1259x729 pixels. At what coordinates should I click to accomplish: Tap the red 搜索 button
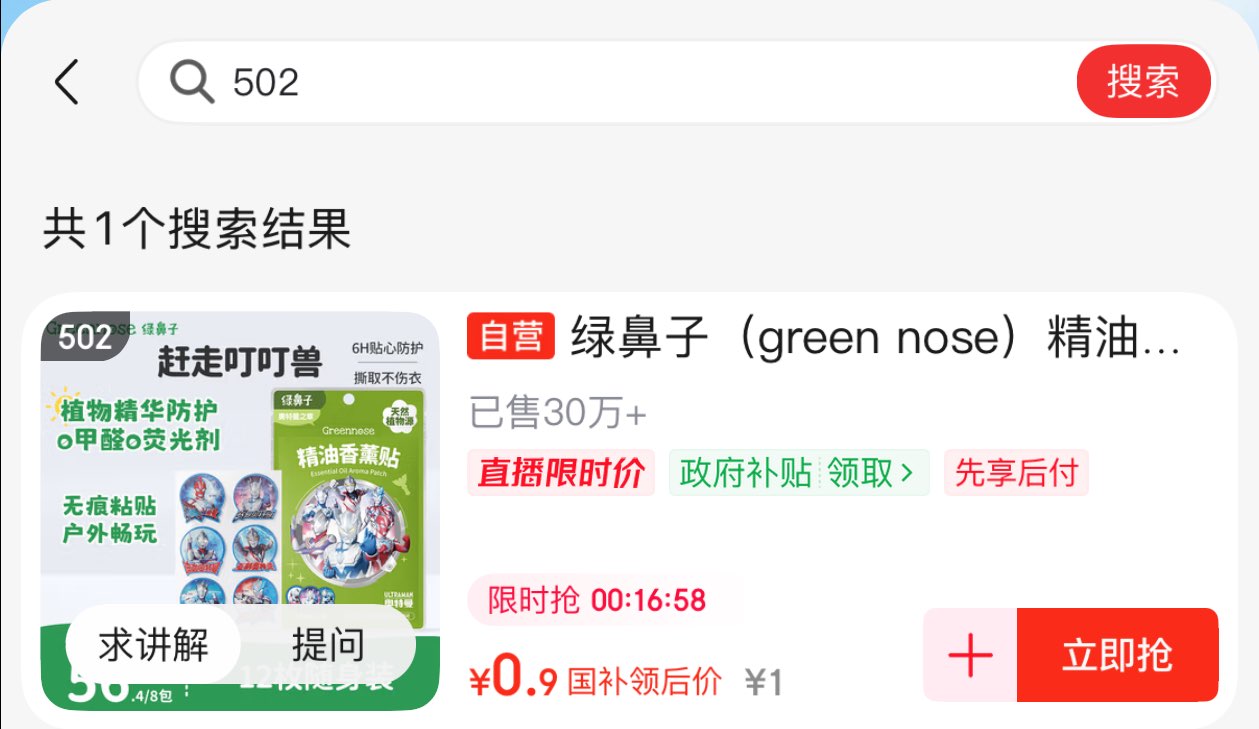1142,82
